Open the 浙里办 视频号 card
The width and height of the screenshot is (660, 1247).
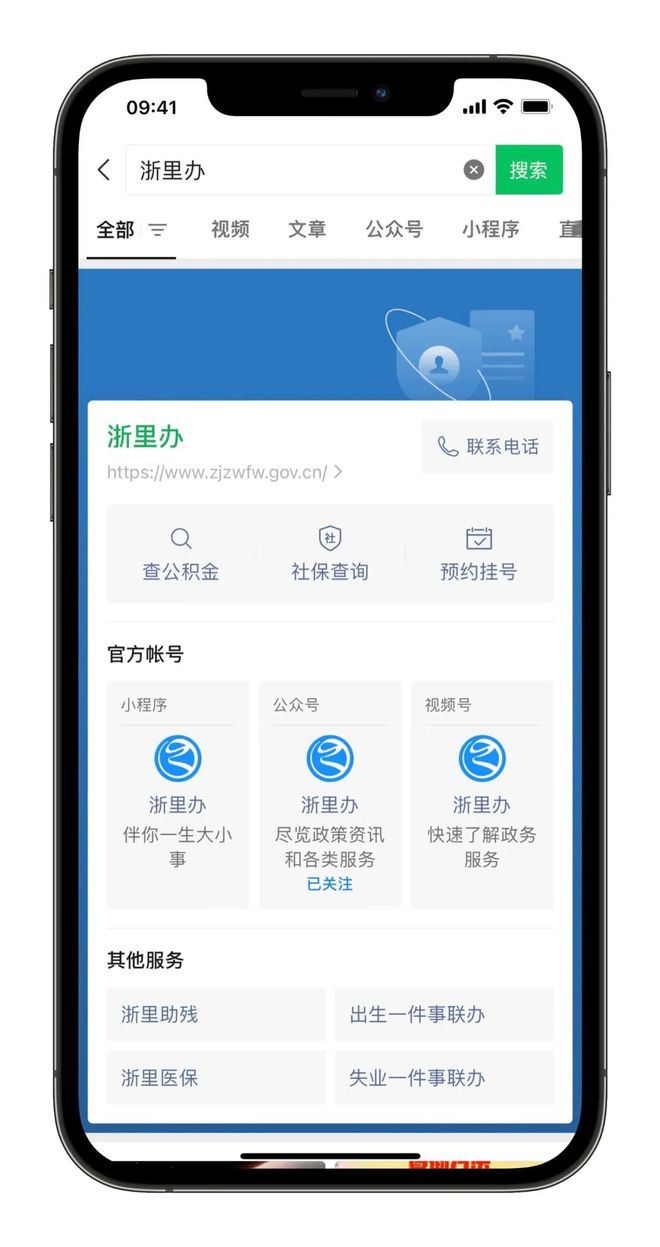pyautogui.click(x=482, y=795)
